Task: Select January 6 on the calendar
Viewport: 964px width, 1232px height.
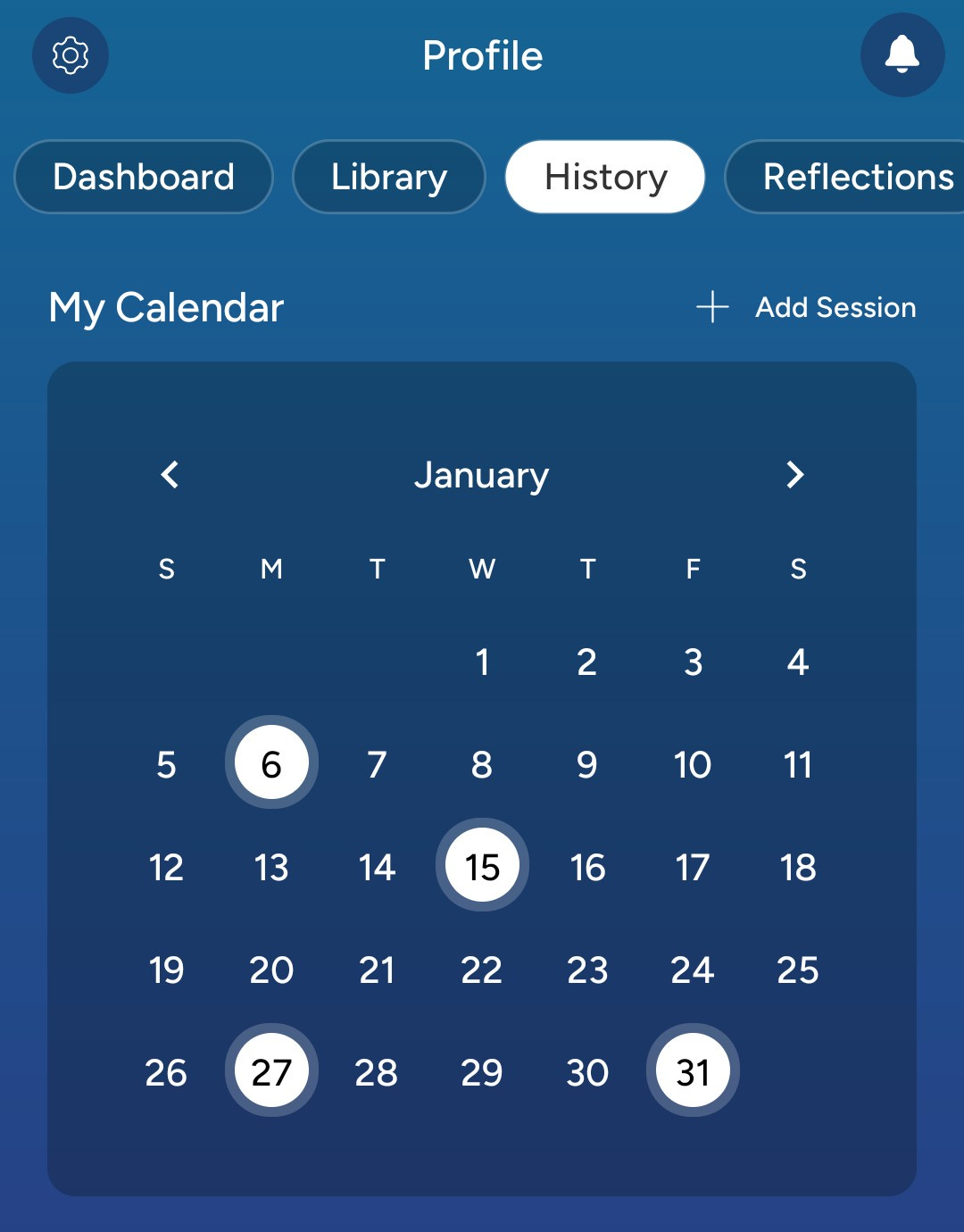Action: pyautogui.click(x=271, y=762)
